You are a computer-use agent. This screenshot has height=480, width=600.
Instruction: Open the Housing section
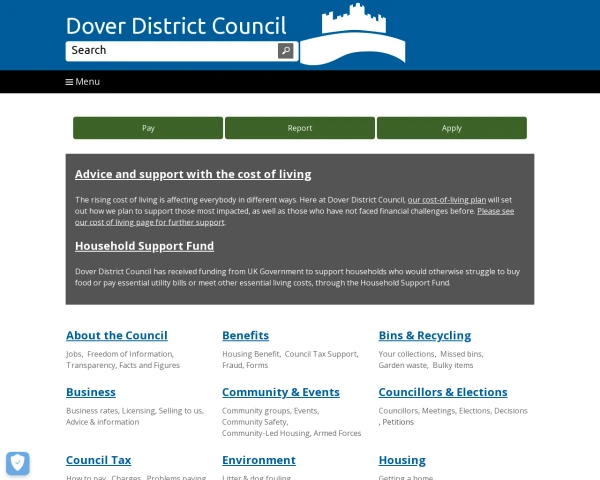click(402, 460)
